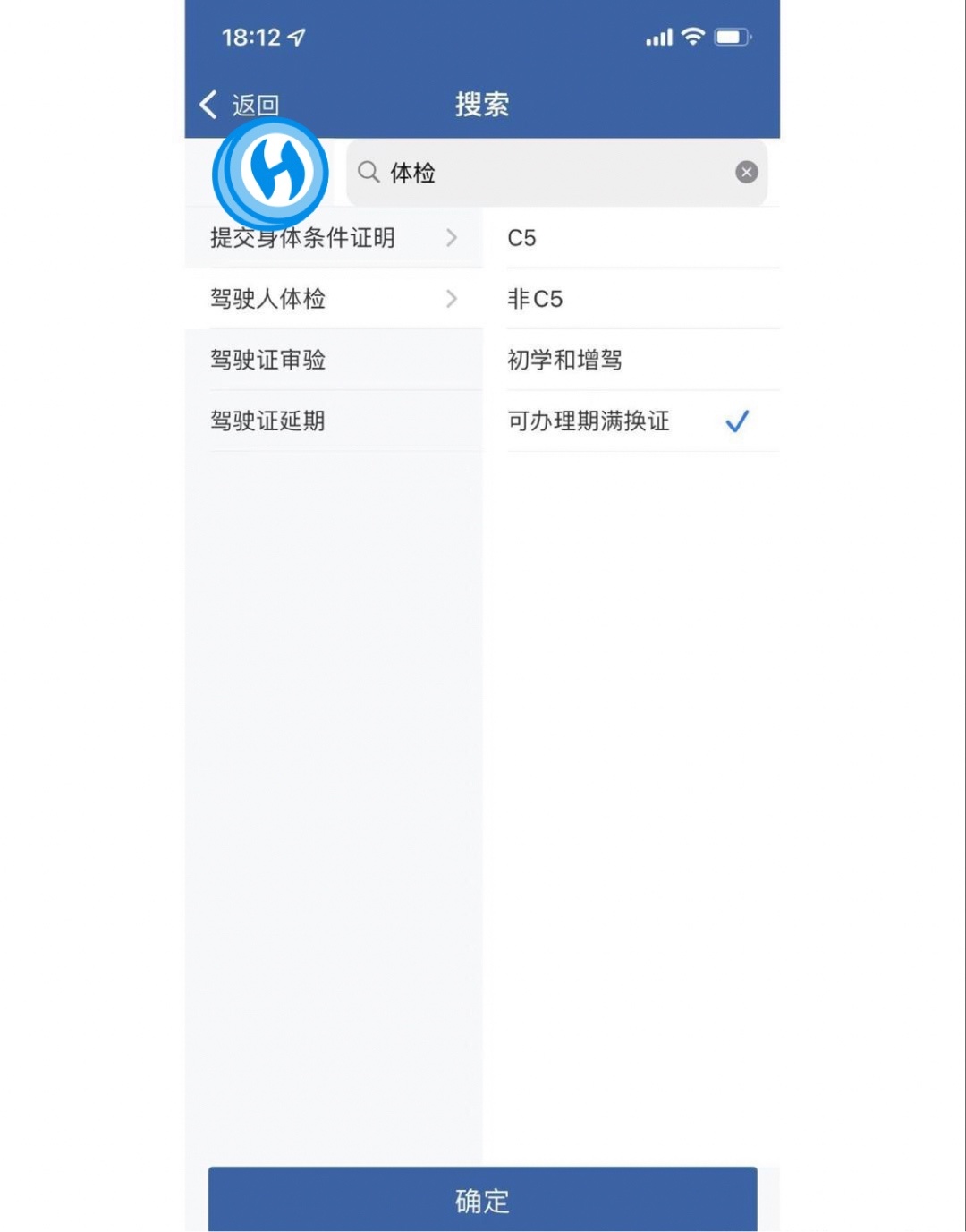Clear the search text
Viewport: 966px width, 1232px height.
[746, 173]
